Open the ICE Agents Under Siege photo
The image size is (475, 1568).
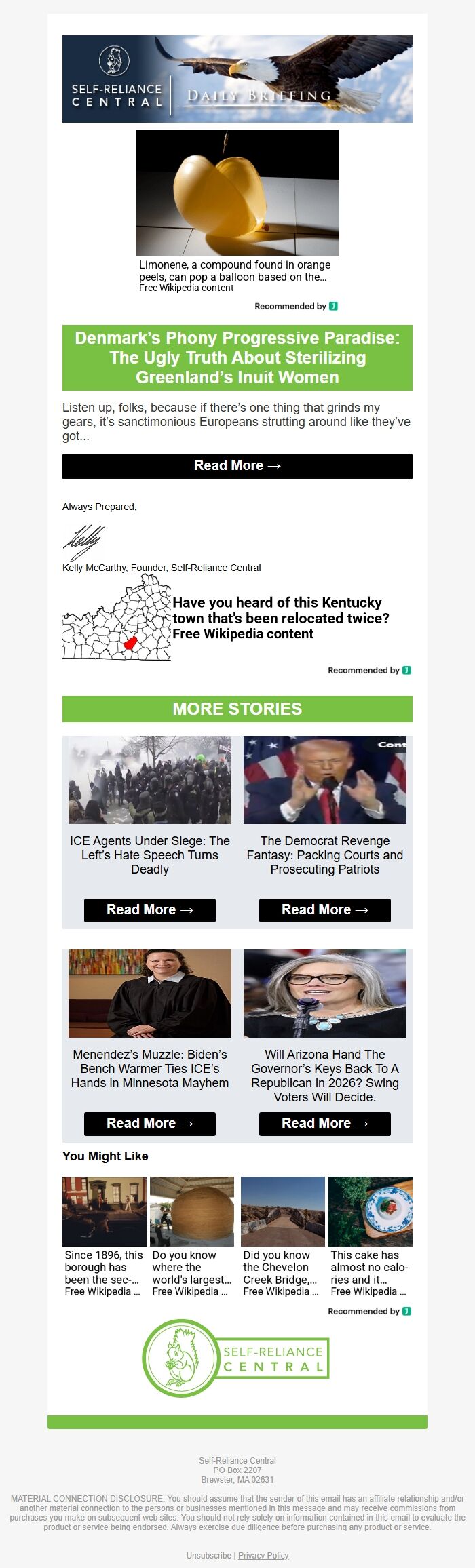pyautogui.click(x=150, y=780)
